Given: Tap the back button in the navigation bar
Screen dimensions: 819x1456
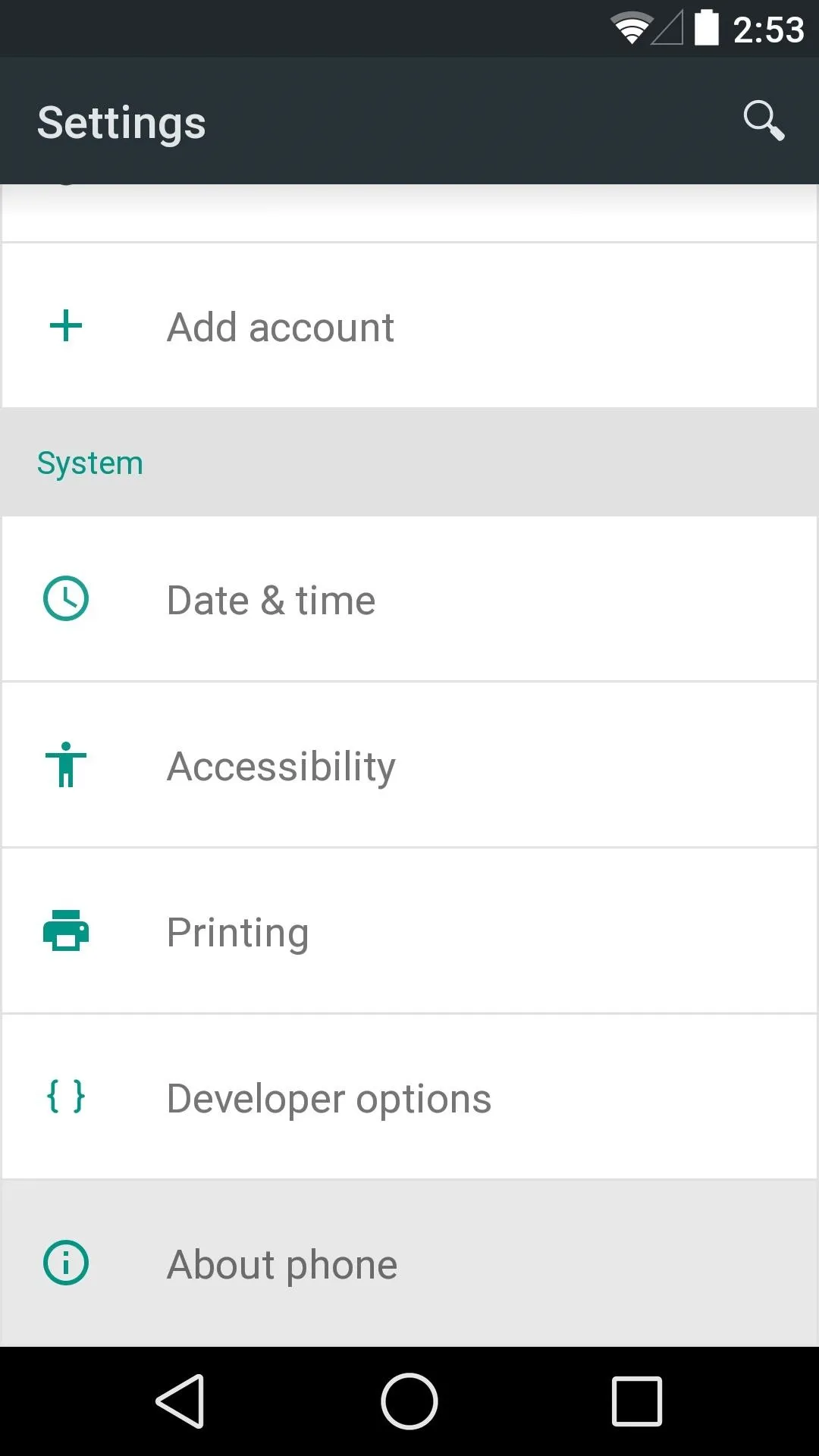Looking at the screenshot, I should [x=180, y=1401].
